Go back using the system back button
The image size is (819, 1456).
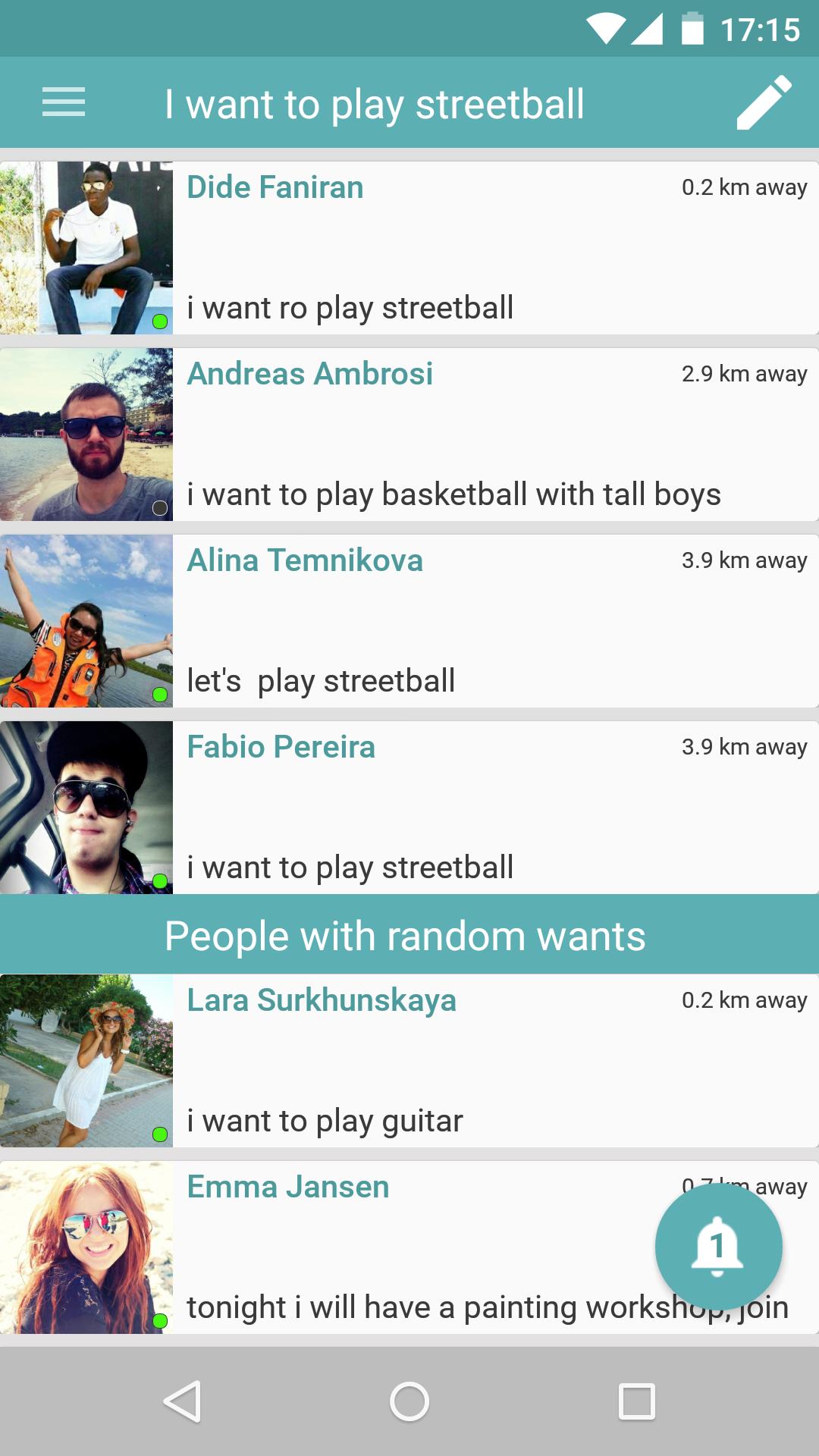(182, 1401)
